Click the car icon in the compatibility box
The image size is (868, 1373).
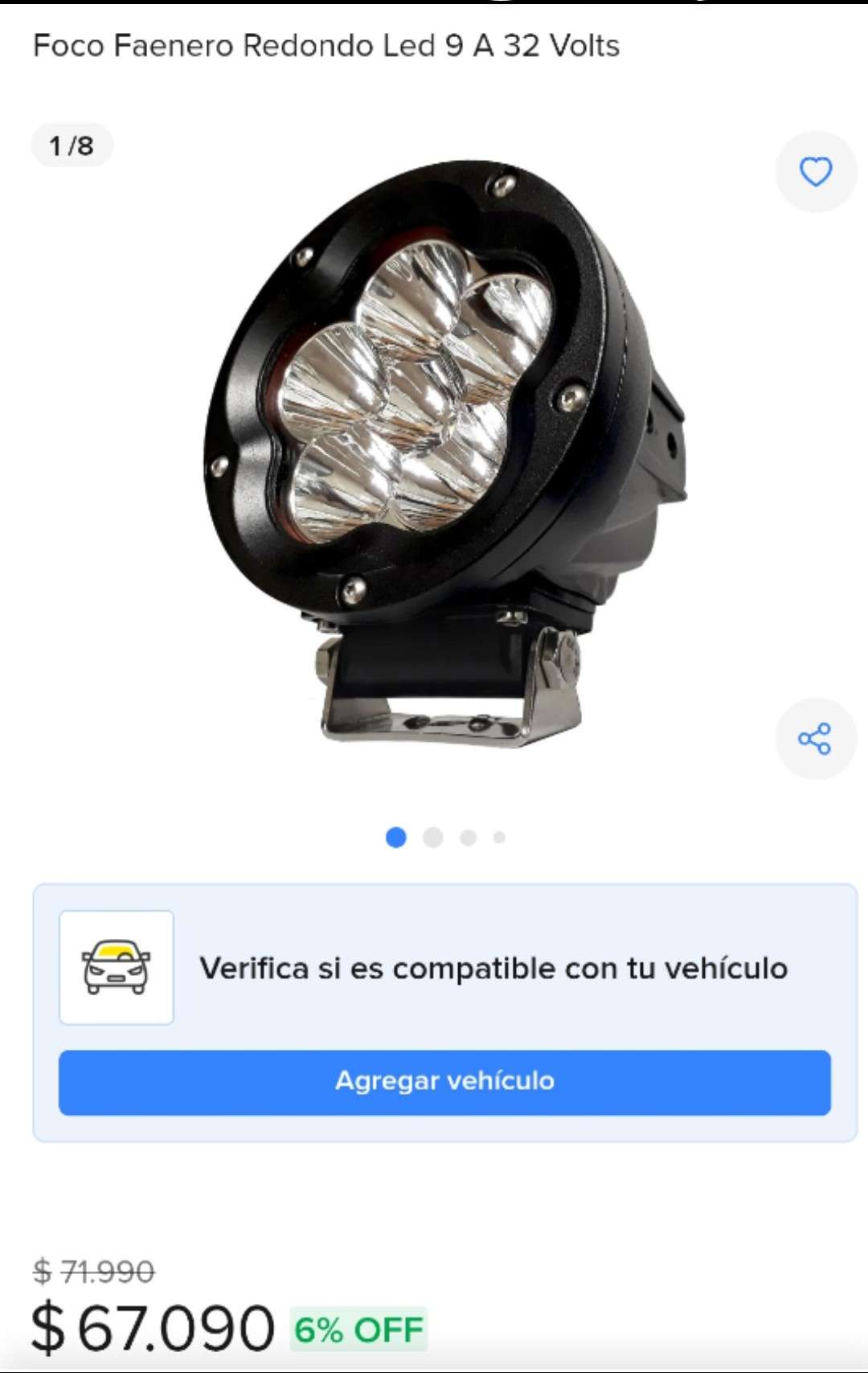tap(117, 969)
